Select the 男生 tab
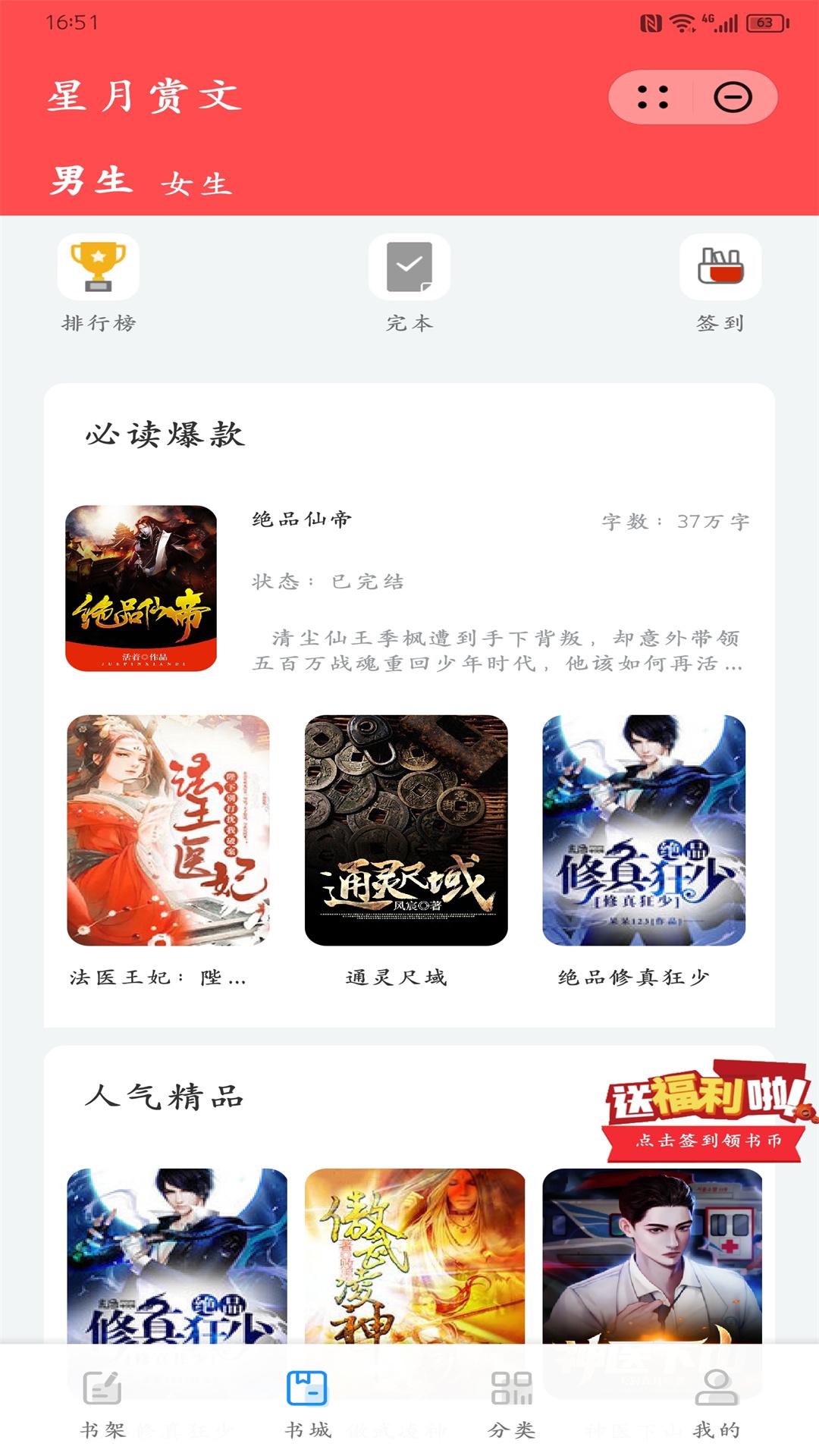 (x=91, y=182)
